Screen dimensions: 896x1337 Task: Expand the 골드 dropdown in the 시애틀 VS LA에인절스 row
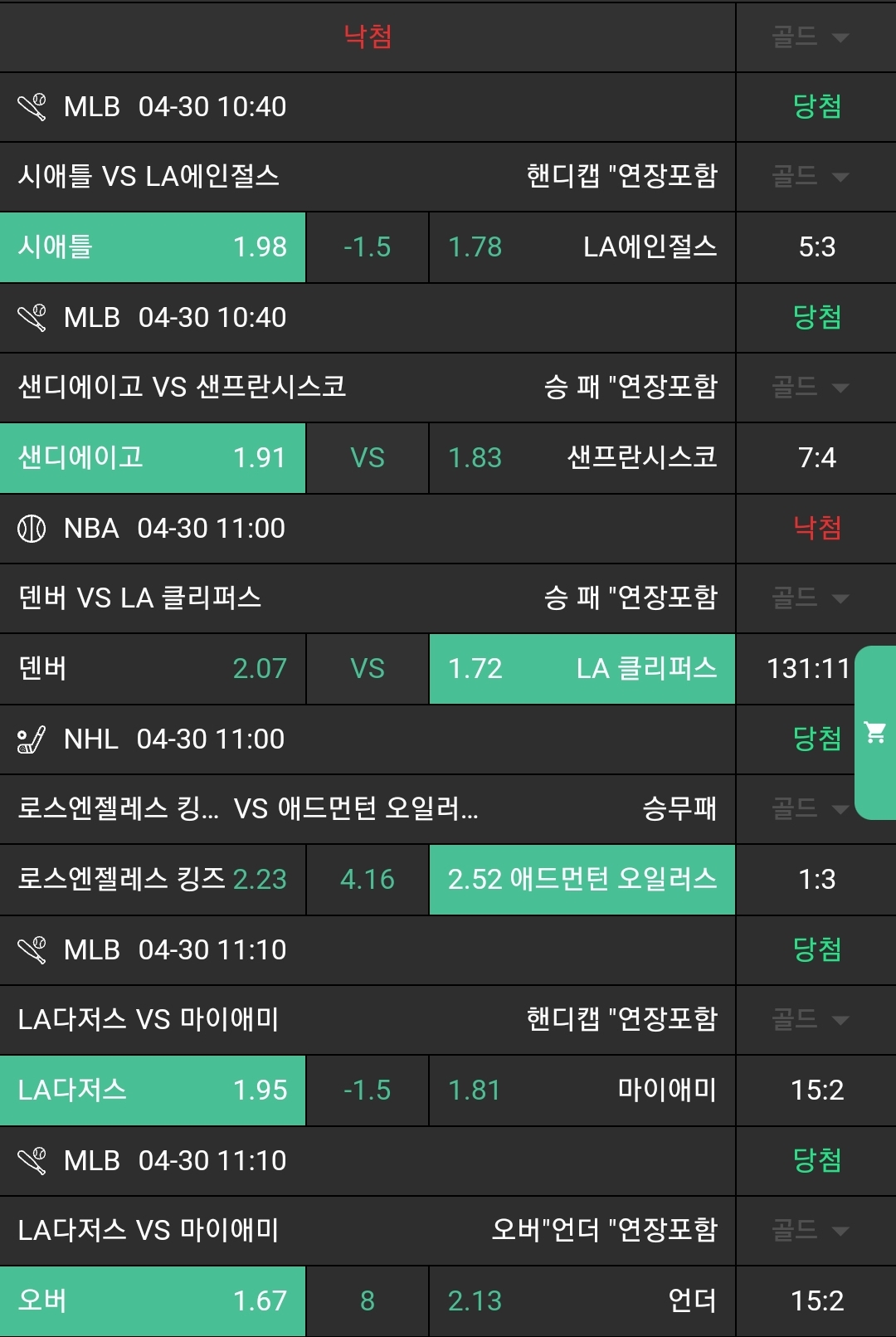(811, 176)
